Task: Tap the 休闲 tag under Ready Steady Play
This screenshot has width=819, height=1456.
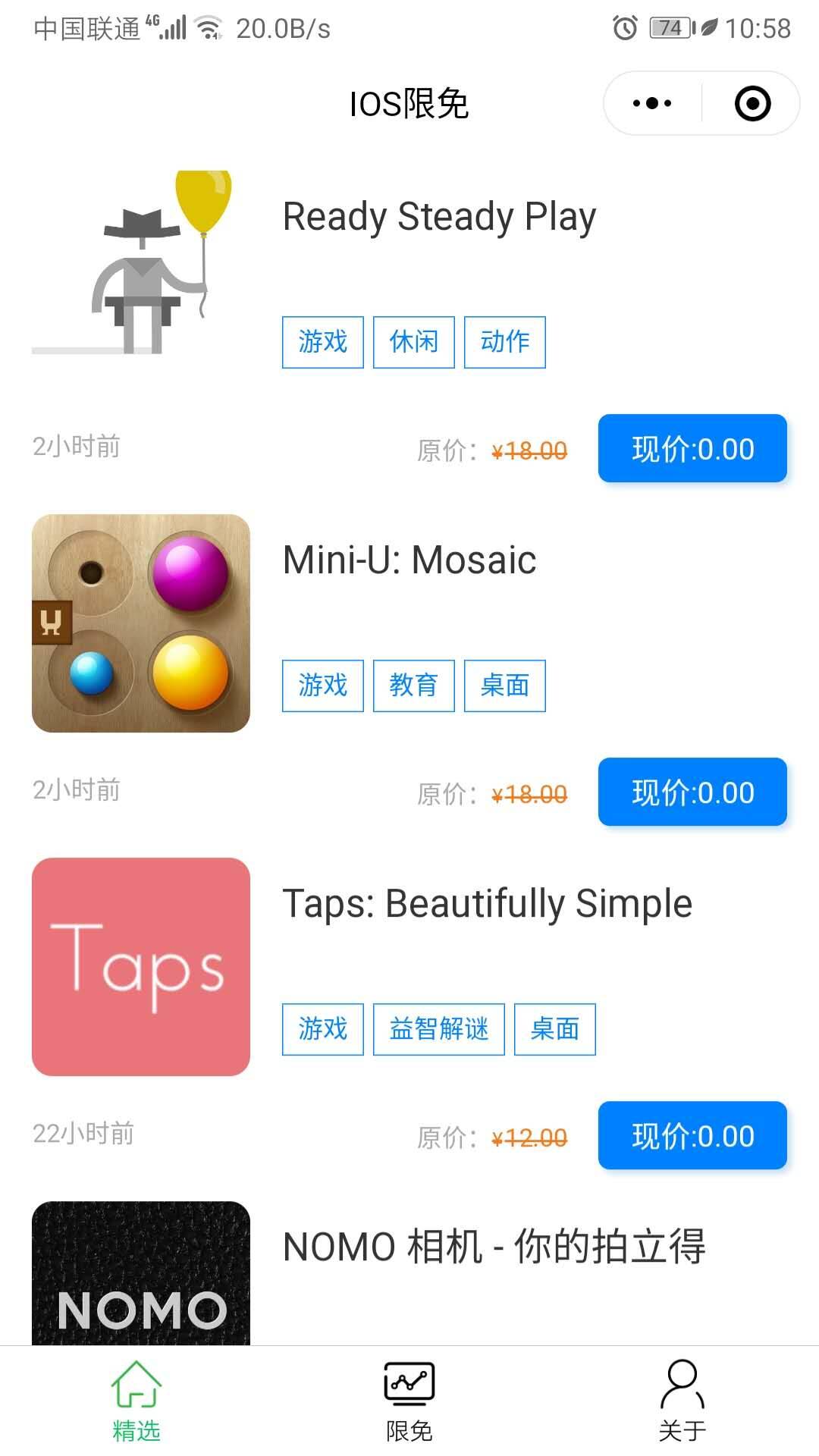Action: click(x=413, y=342)
